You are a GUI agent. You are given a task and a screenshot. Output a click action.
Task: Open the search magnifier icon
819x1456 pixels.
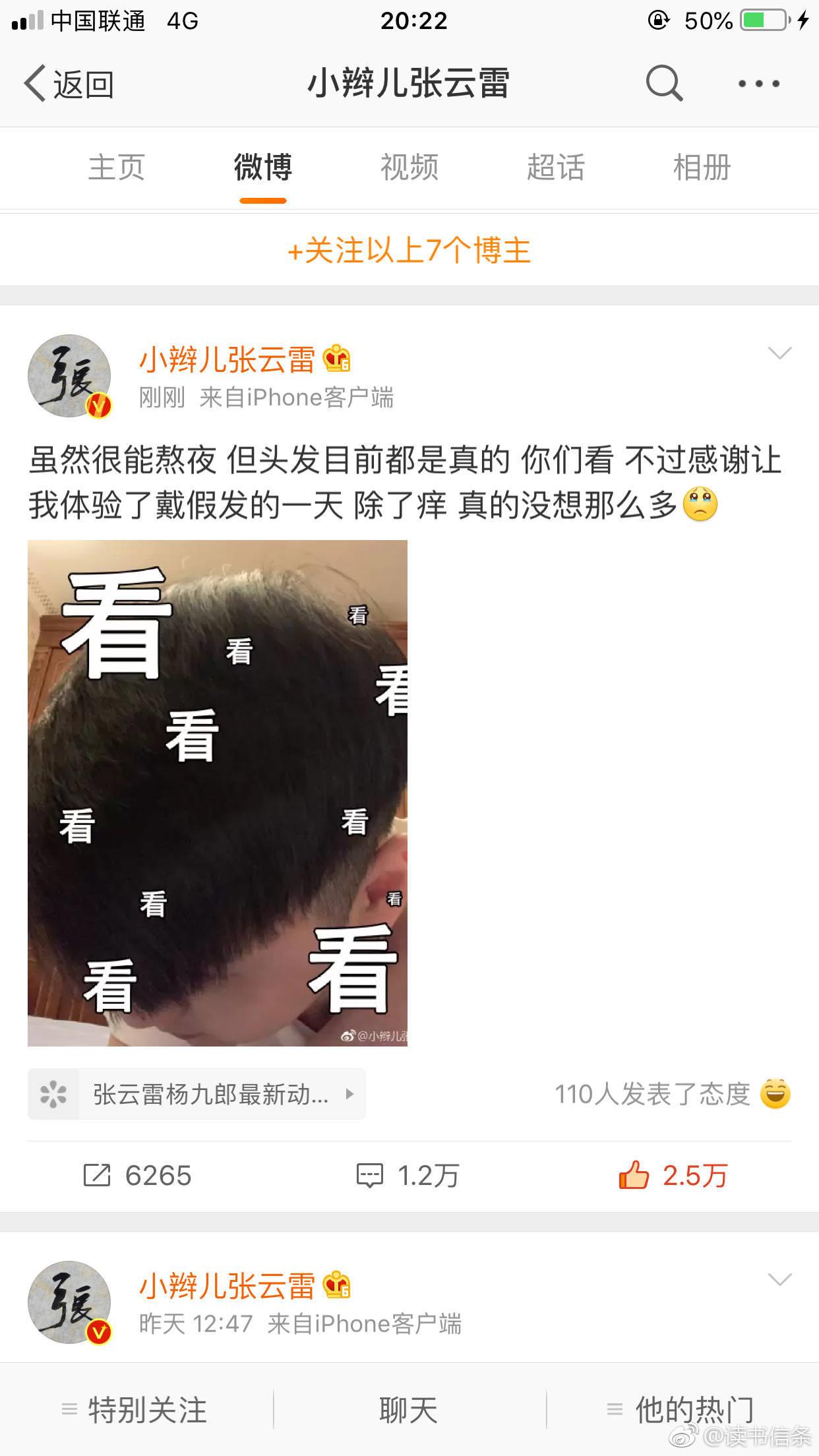pos(663,83)
